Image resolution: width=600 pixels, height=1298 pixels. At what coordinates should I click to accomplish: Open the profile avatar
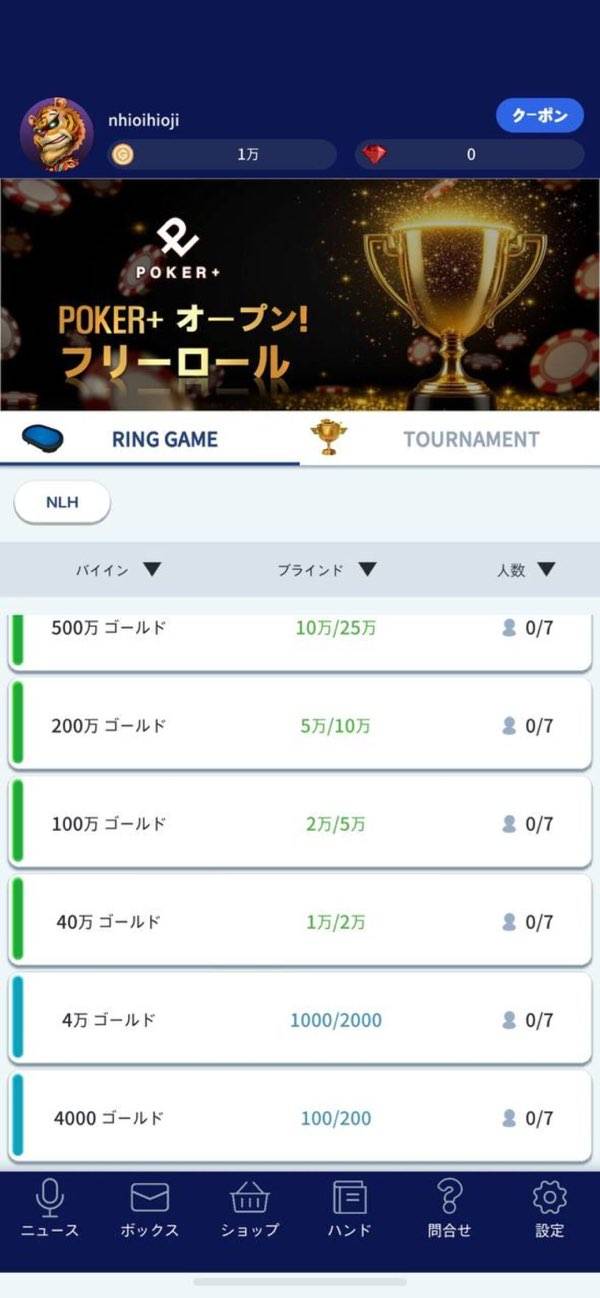point(56,135)
